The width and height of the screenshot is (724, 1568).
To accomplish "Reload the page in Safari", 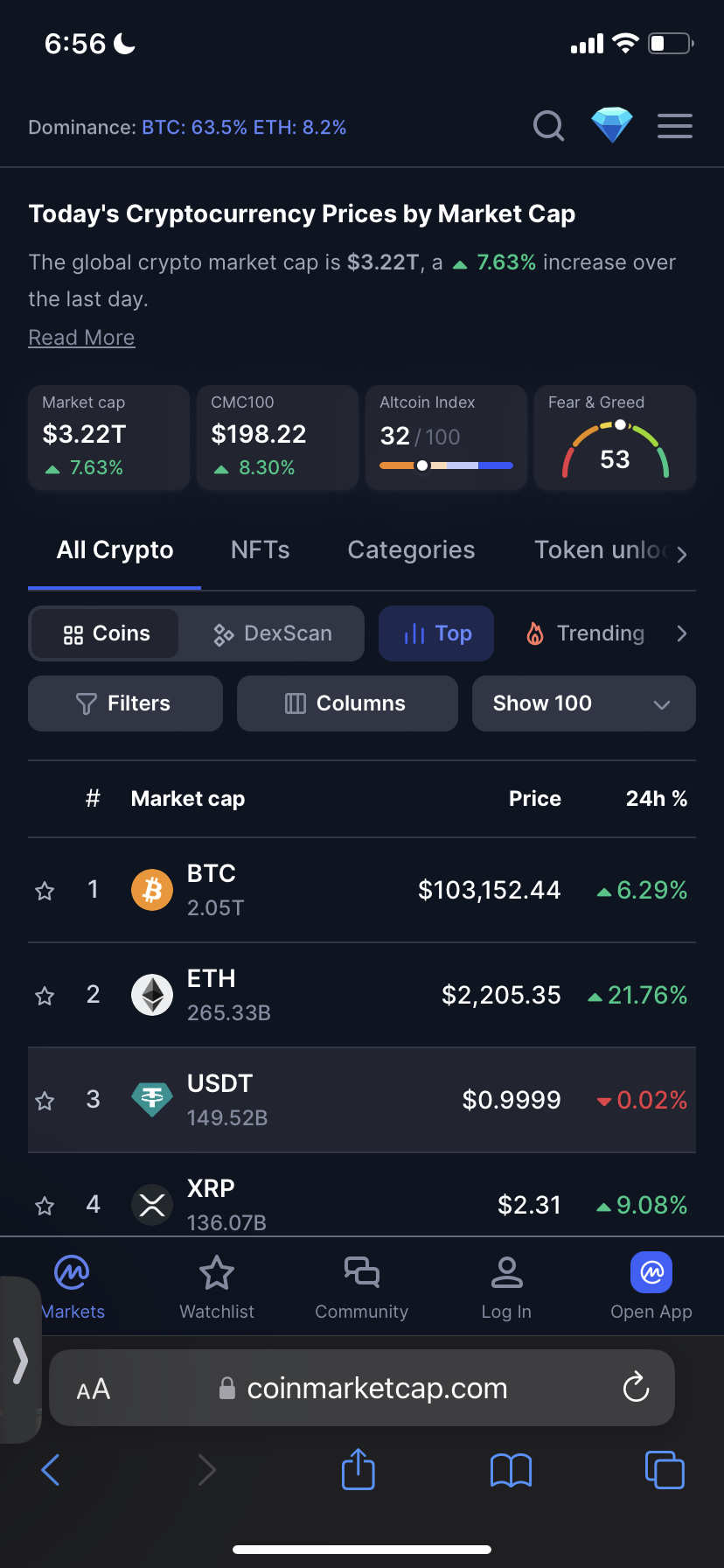I will pyautogui.click(x=636, y=1388).
